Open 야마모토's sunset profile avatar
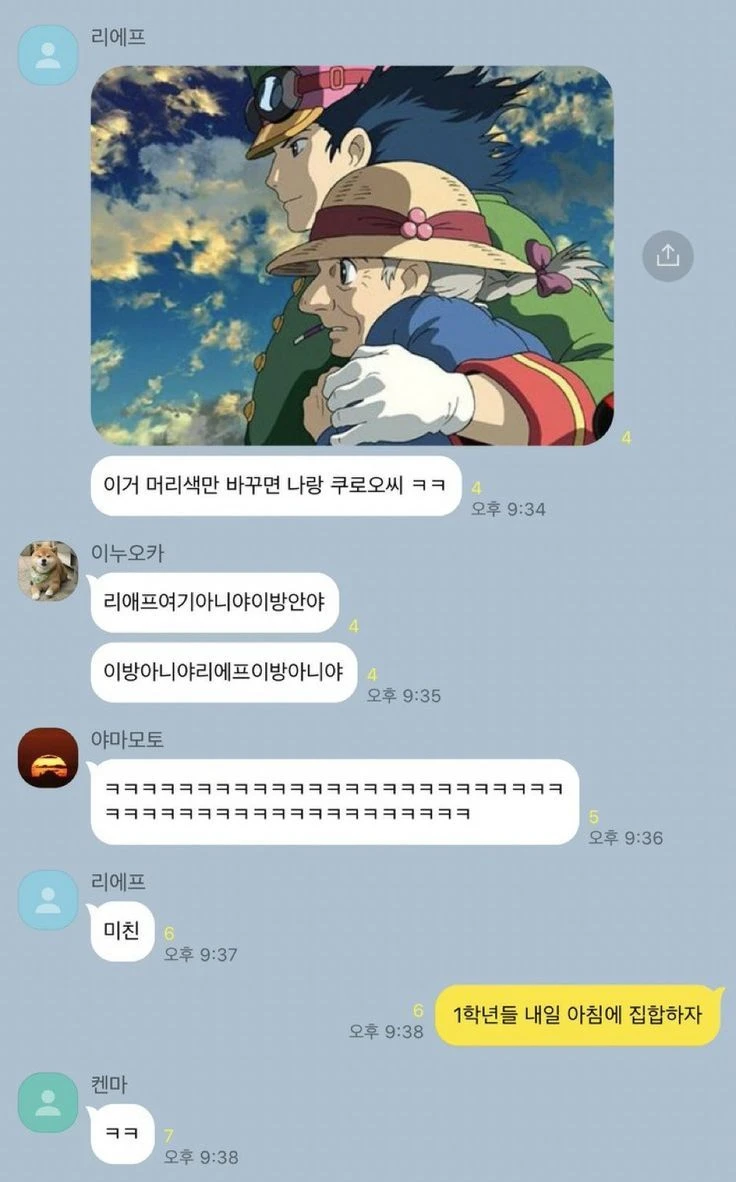The width and height of the screenshot is (736, 1182). (48, 757)
